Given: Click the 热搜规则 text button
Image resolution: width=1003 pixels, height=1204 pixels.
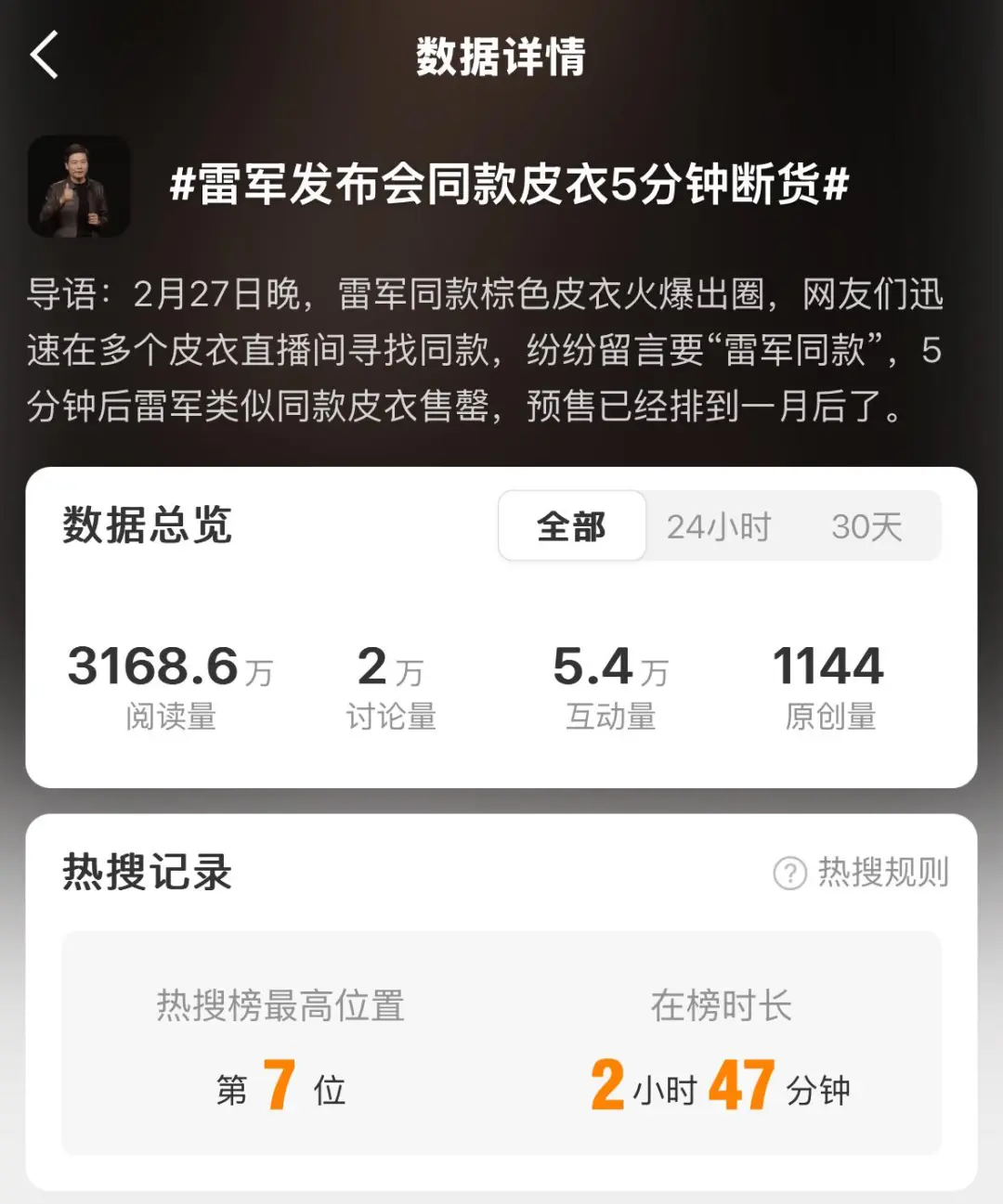Looking at the screenshot, I should coord(882,873).
